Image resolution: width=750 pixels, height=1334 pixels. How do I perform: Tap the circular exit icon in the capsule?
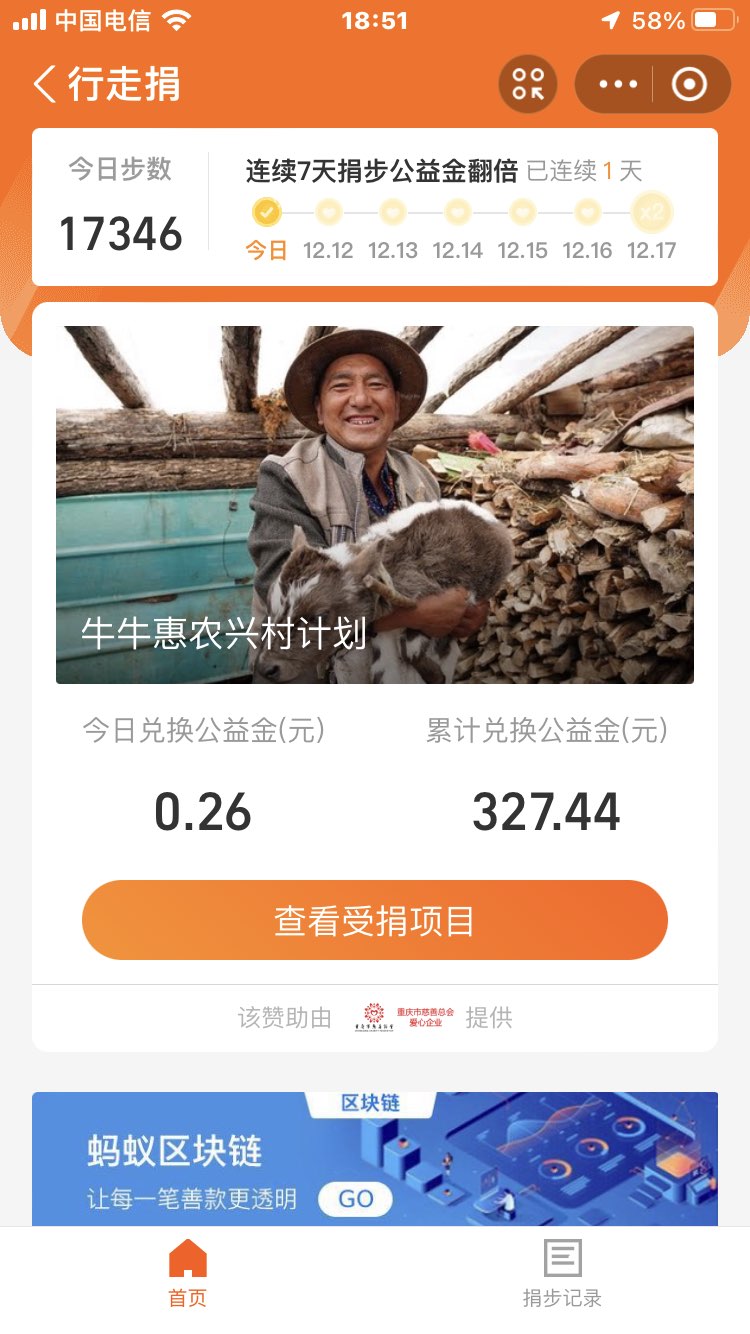pos(690,84)
